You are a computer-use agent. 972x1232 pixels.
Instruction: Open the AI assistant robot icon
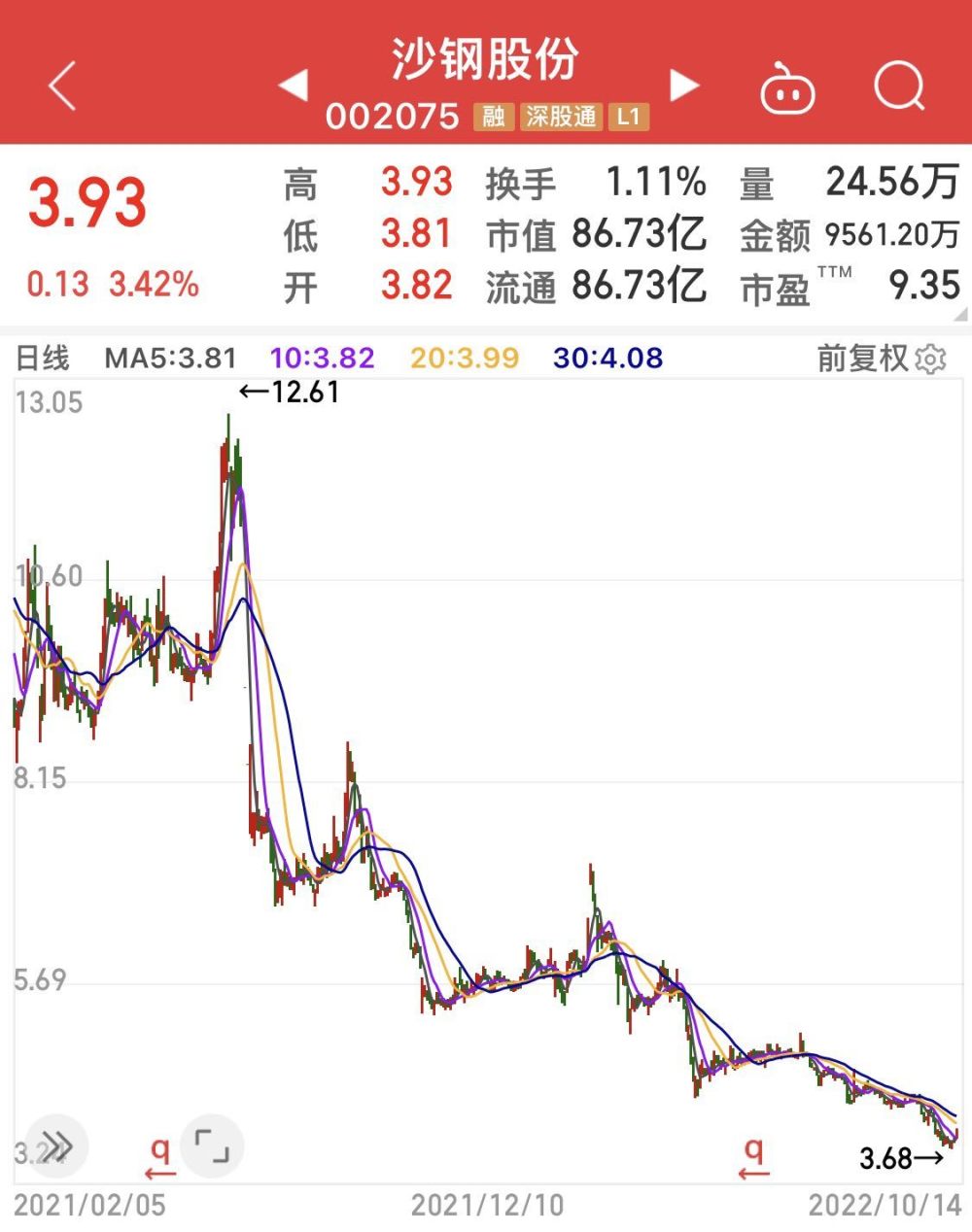[788, 86]
